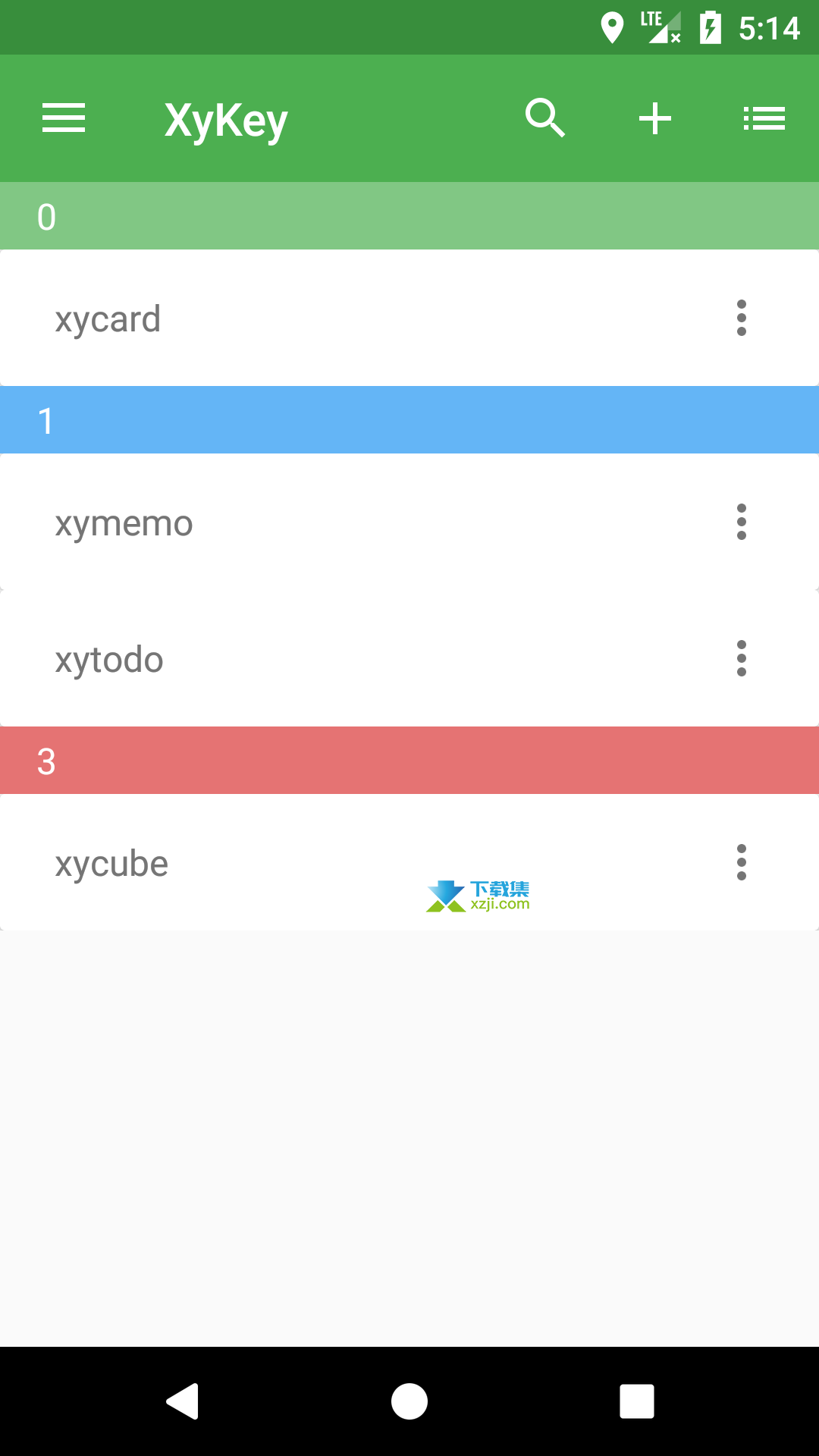Go to the home screen

[x=409, y=1401]
